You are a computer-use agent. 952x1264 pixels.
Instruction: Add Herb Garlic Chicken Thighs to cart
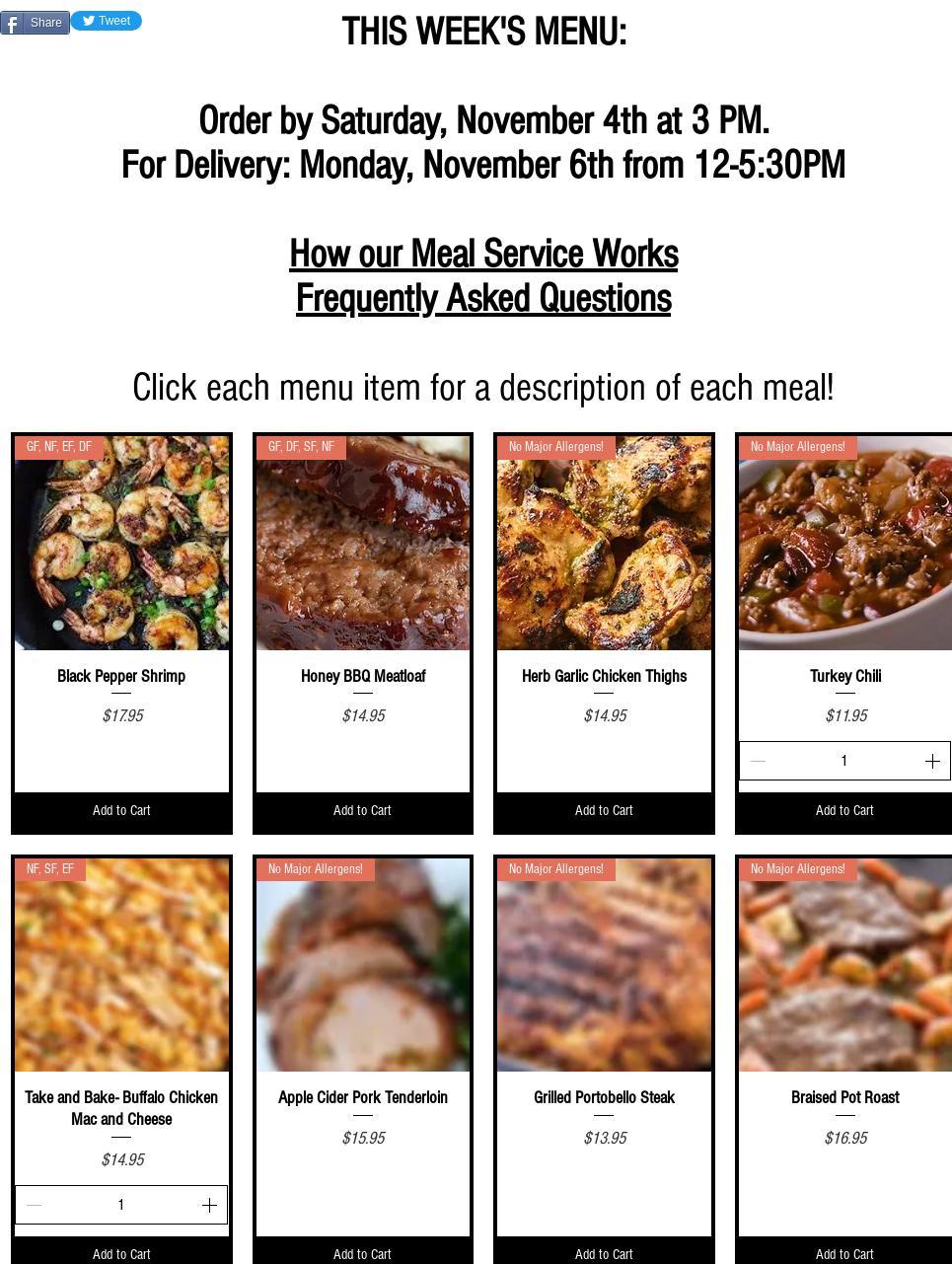(604, 811)
